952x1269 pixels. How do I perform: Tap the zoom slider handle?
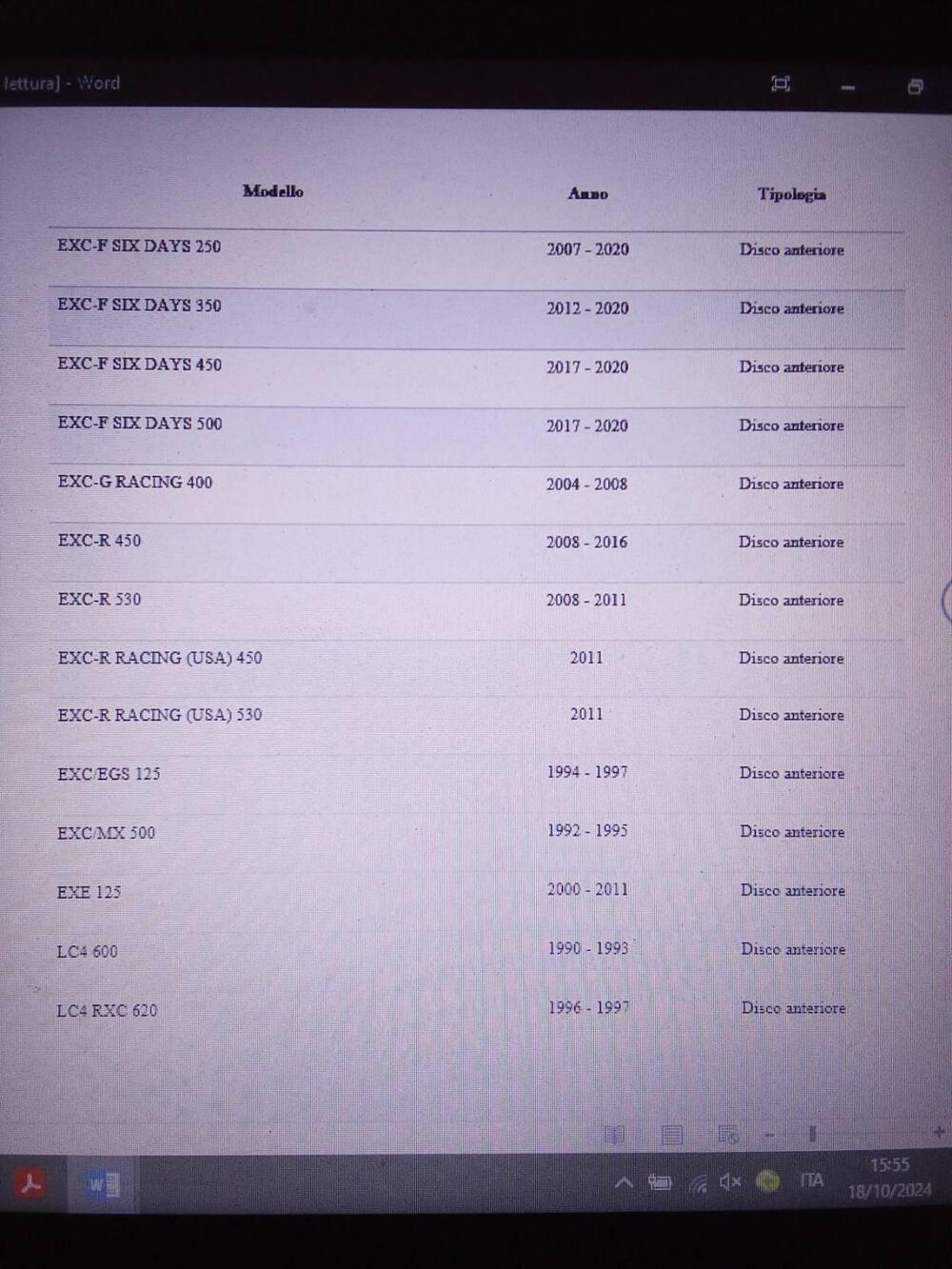pyautogui.click(x=812, y=1133)
